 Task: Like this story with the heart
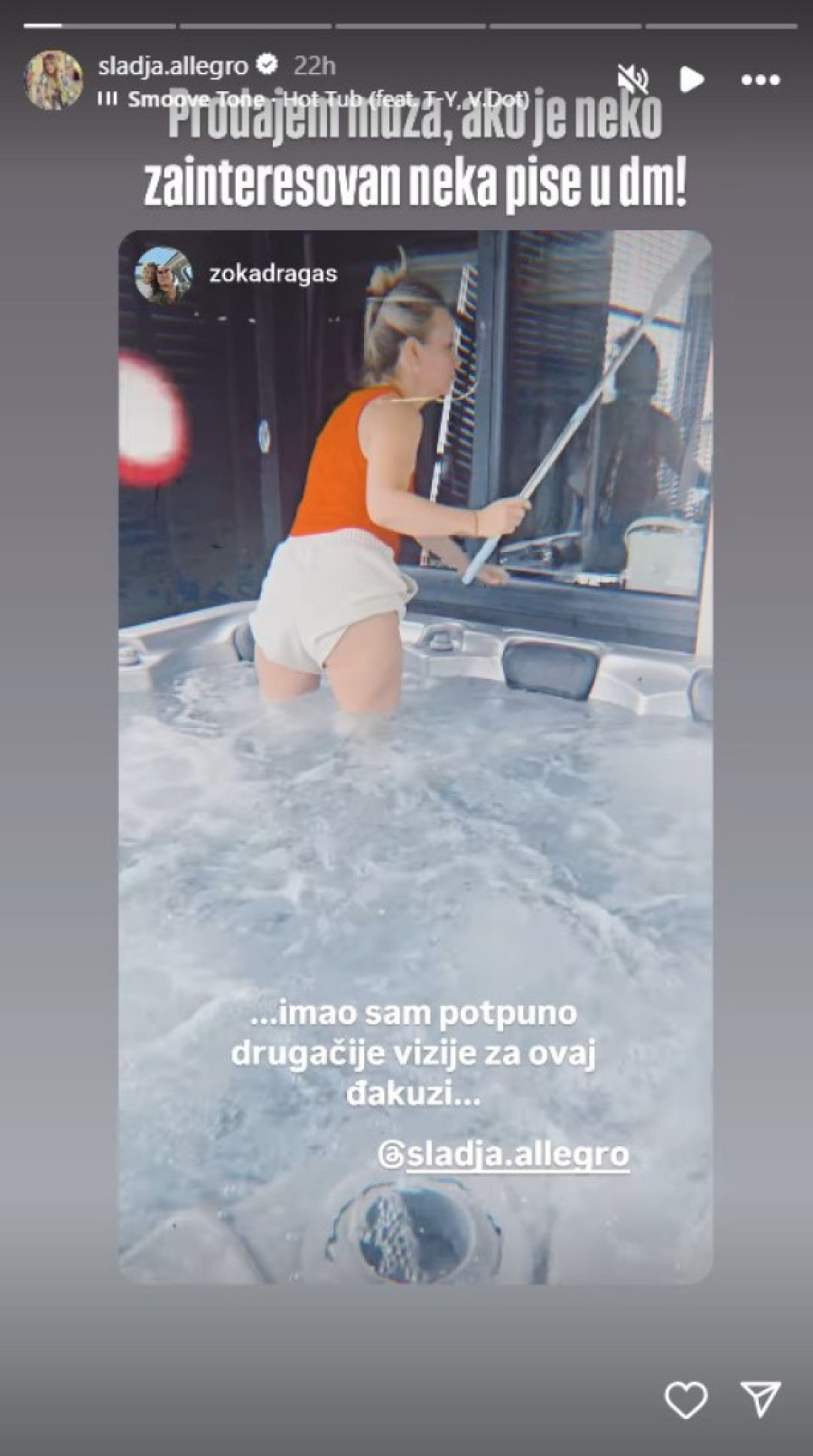(686, 1400)
